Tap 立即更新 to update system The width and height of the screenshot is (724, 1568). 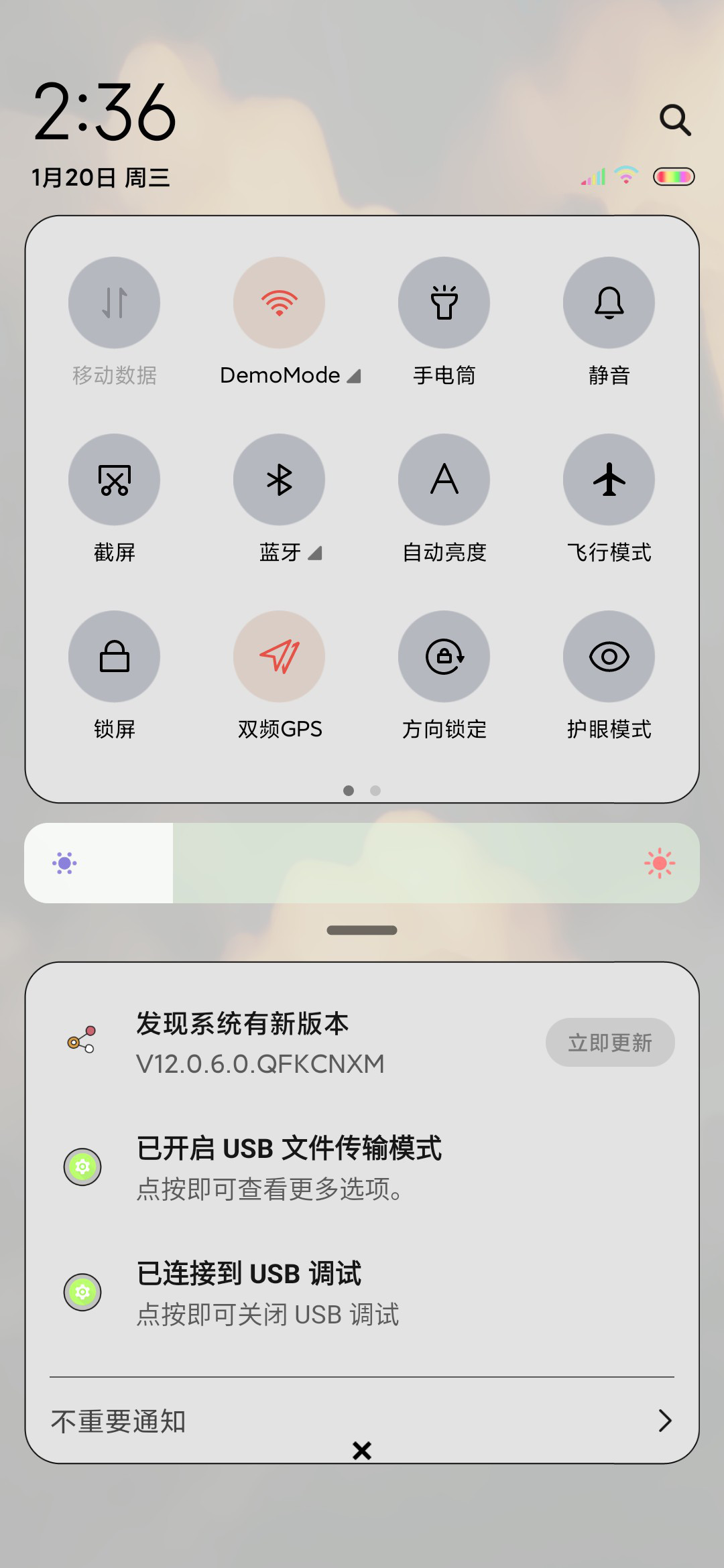610,1043
